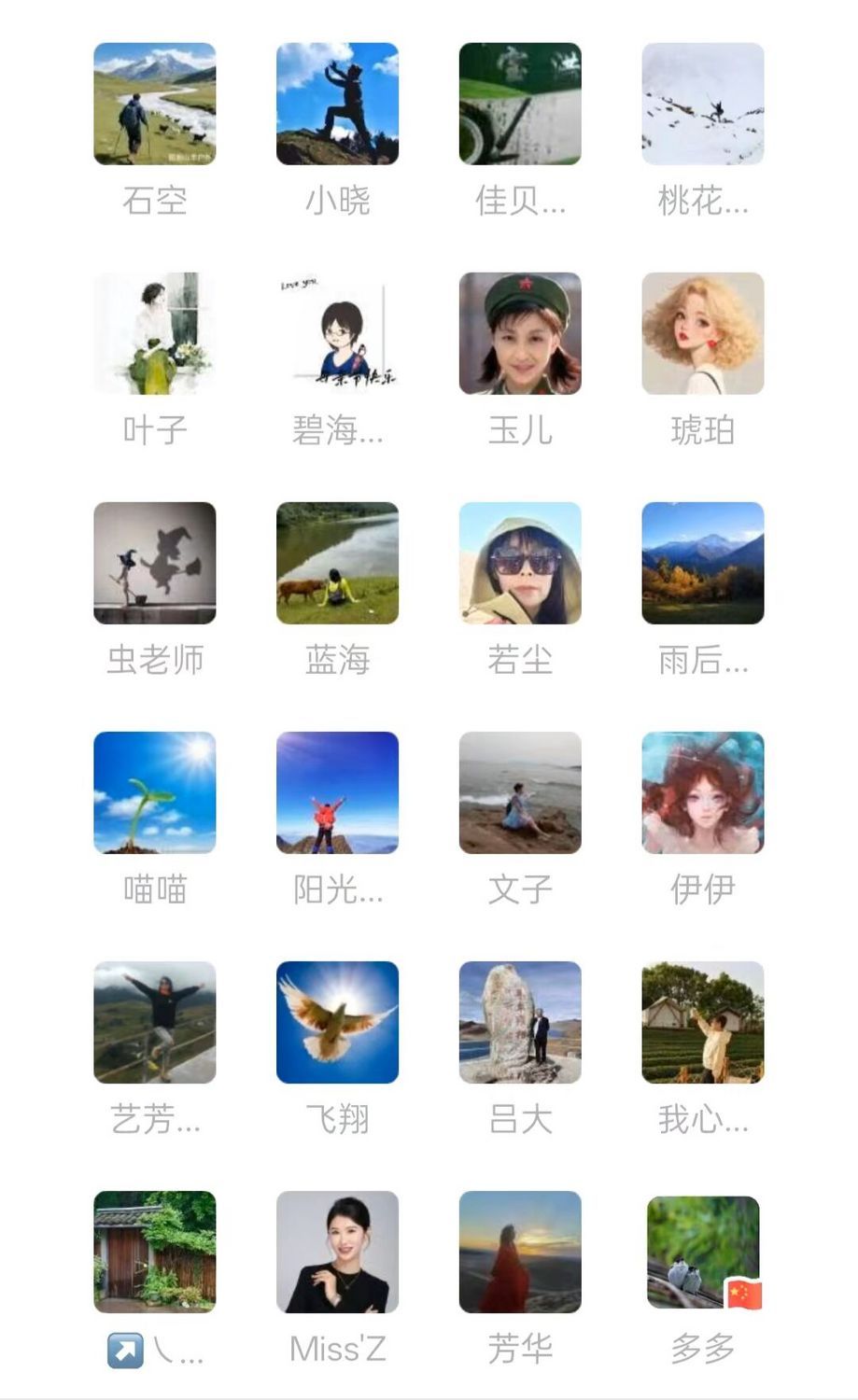Open the member 喵喵

[155, 792]
